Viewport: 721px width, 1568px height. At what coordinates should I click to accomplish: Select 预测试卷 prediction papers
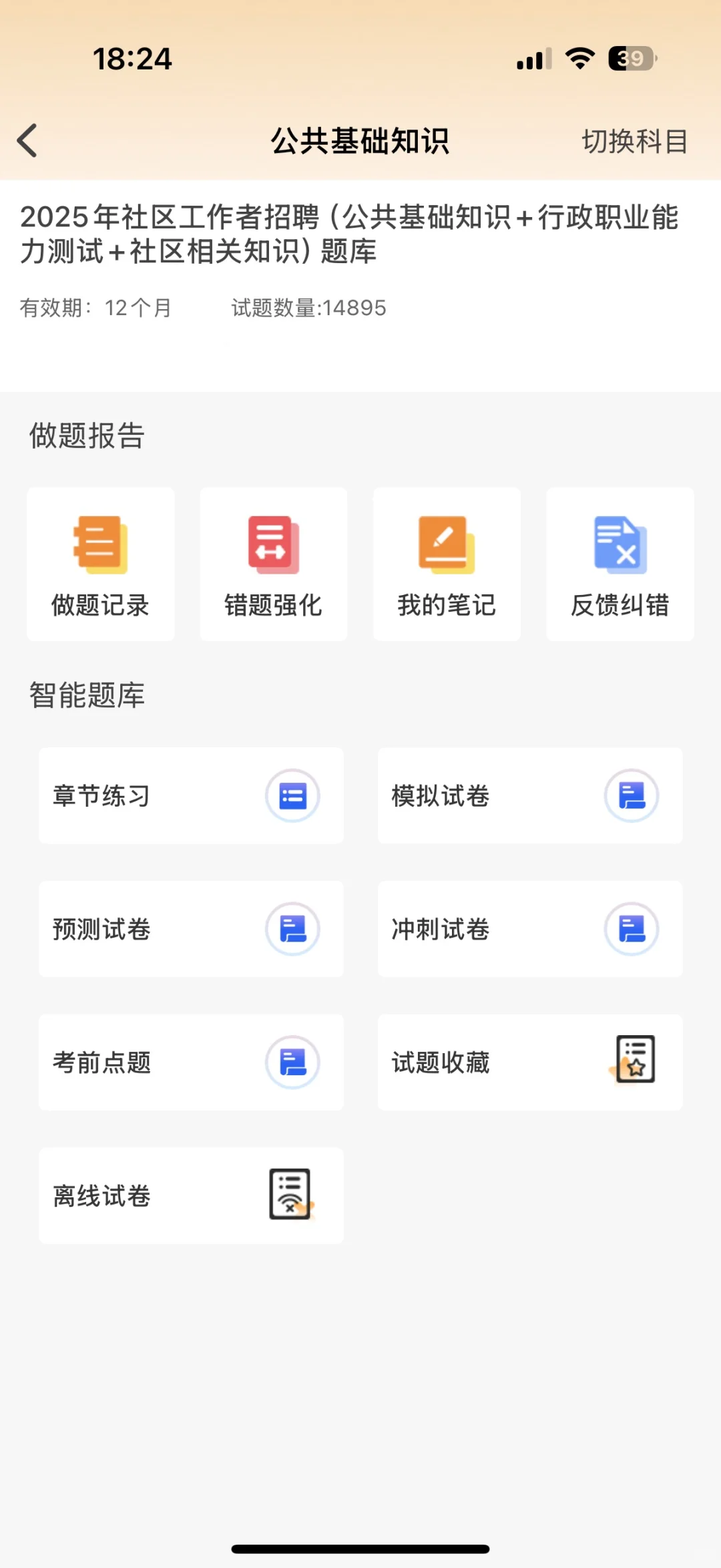pyautogui.click(x=191, y=929)
